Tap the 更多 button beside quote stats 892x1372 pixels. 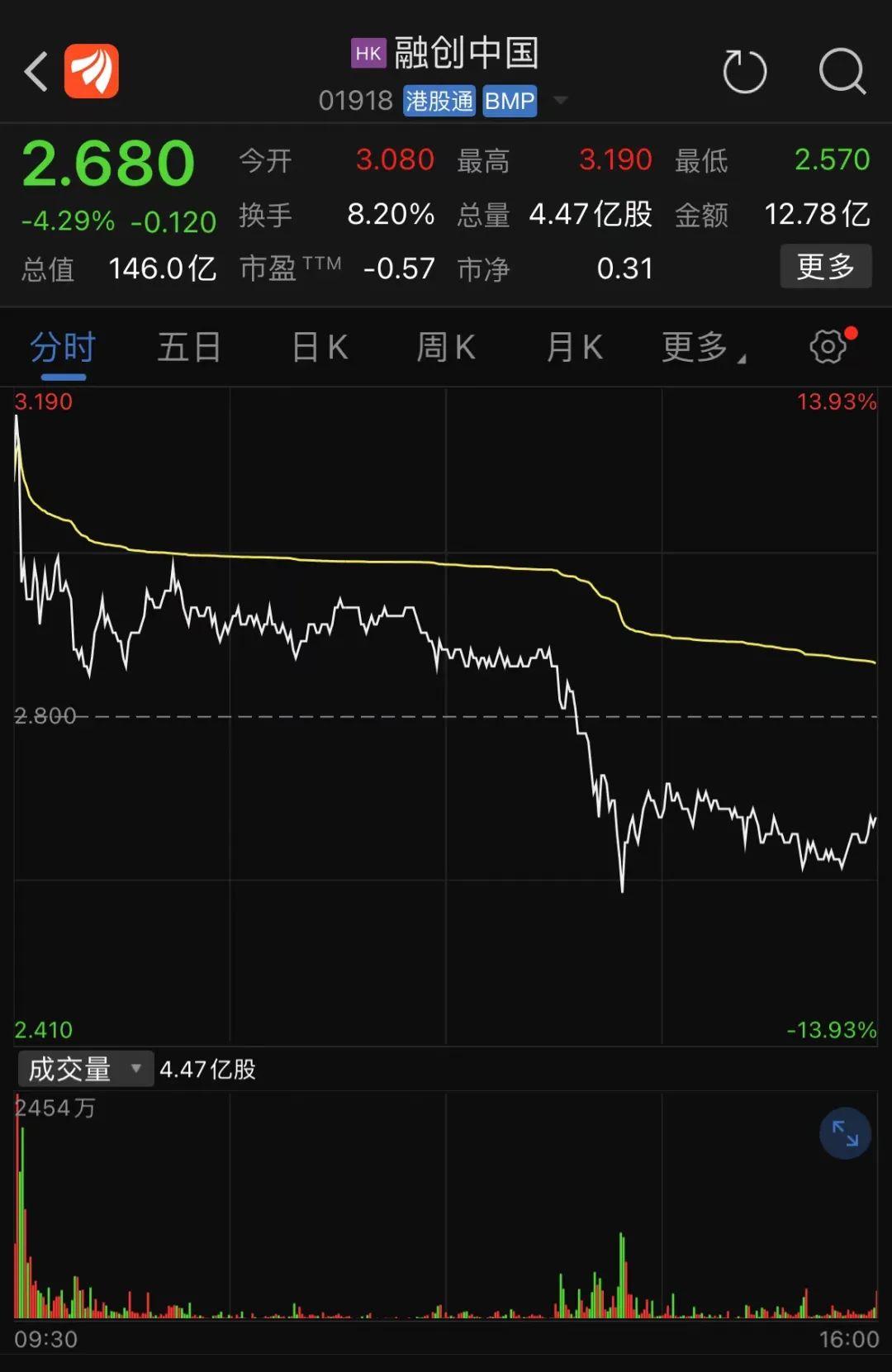(x=825, y=267)
